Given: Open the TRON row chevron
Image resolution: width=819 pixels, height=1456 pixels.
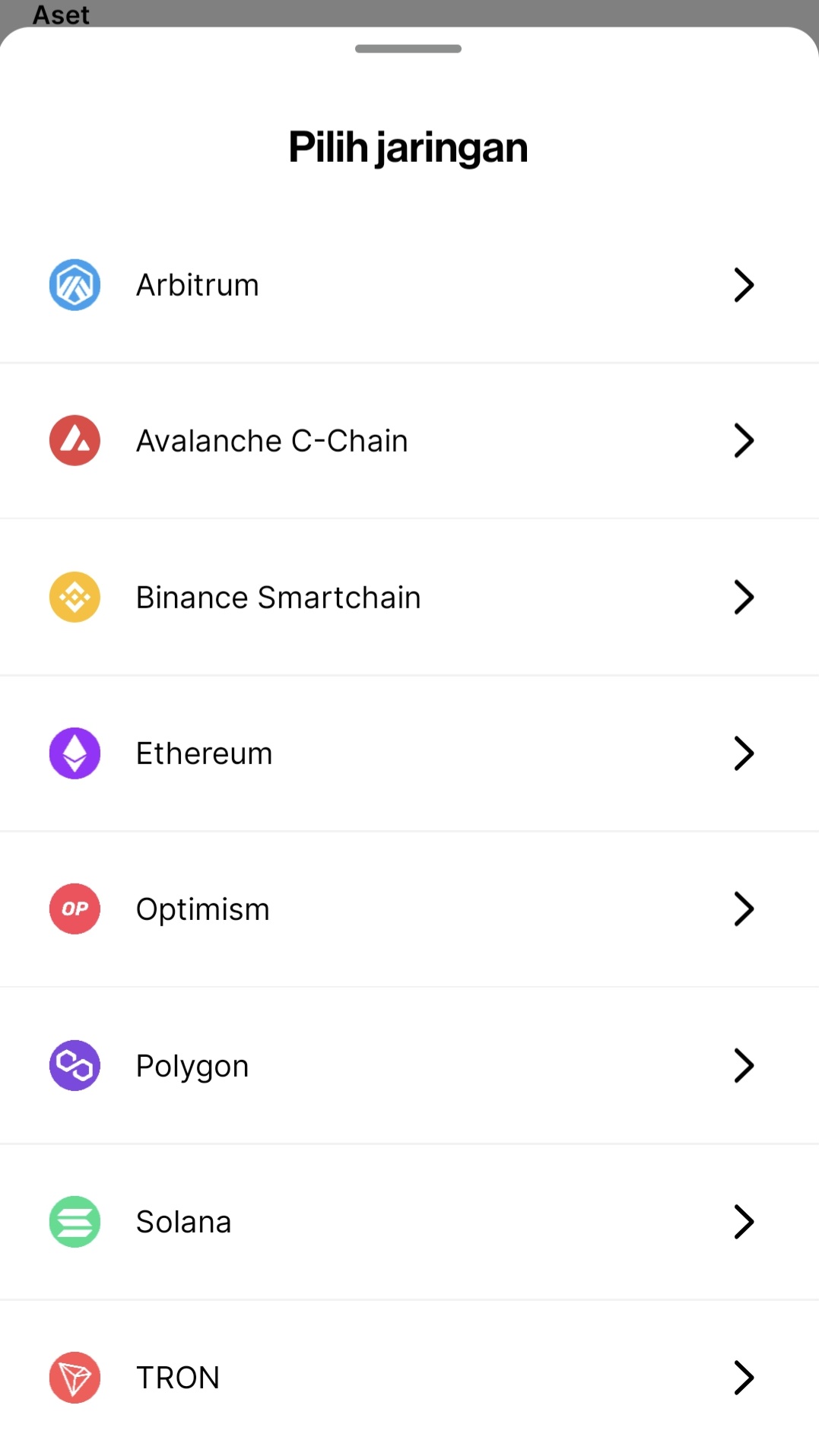Looking at the screenshot, I should [744, 1378].
